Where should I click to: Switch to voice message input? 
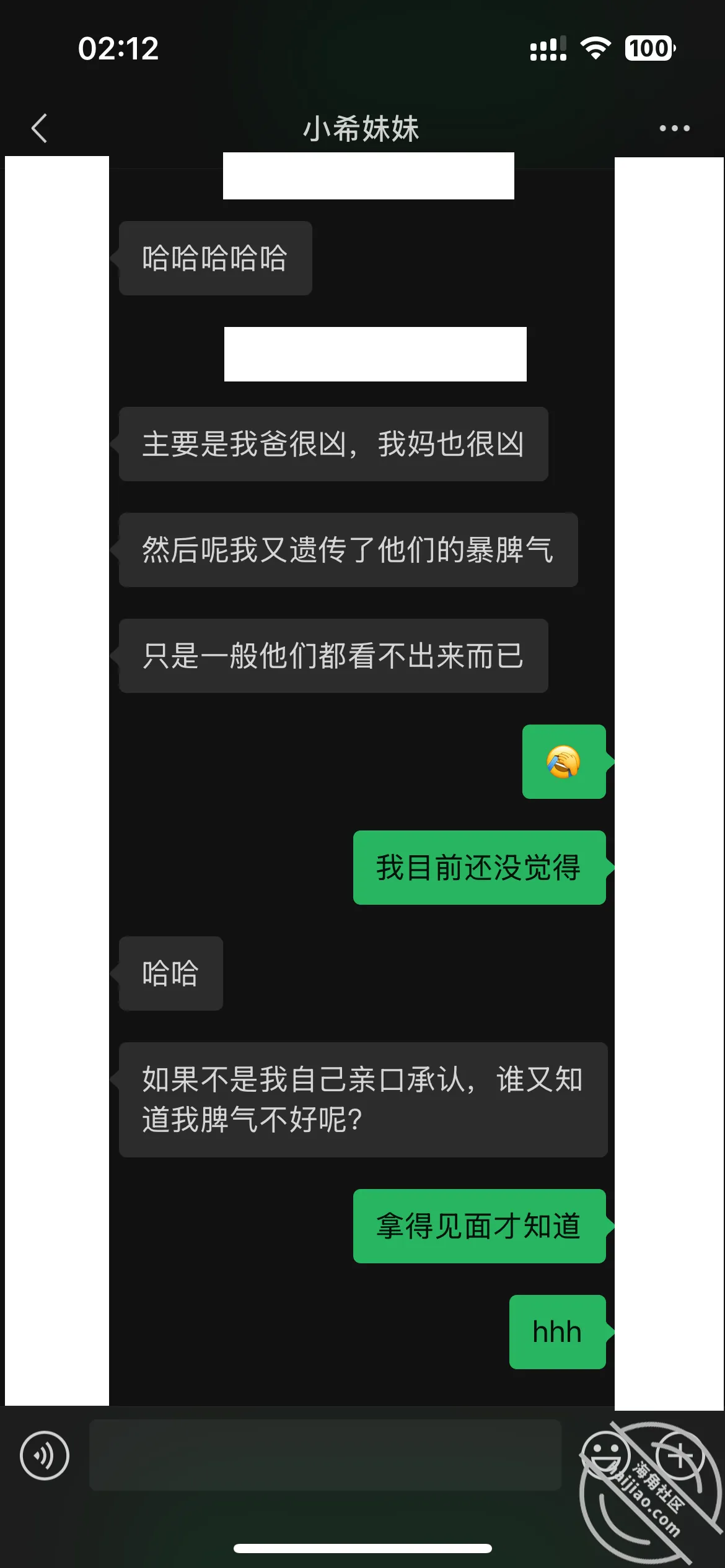[45, 1455]
